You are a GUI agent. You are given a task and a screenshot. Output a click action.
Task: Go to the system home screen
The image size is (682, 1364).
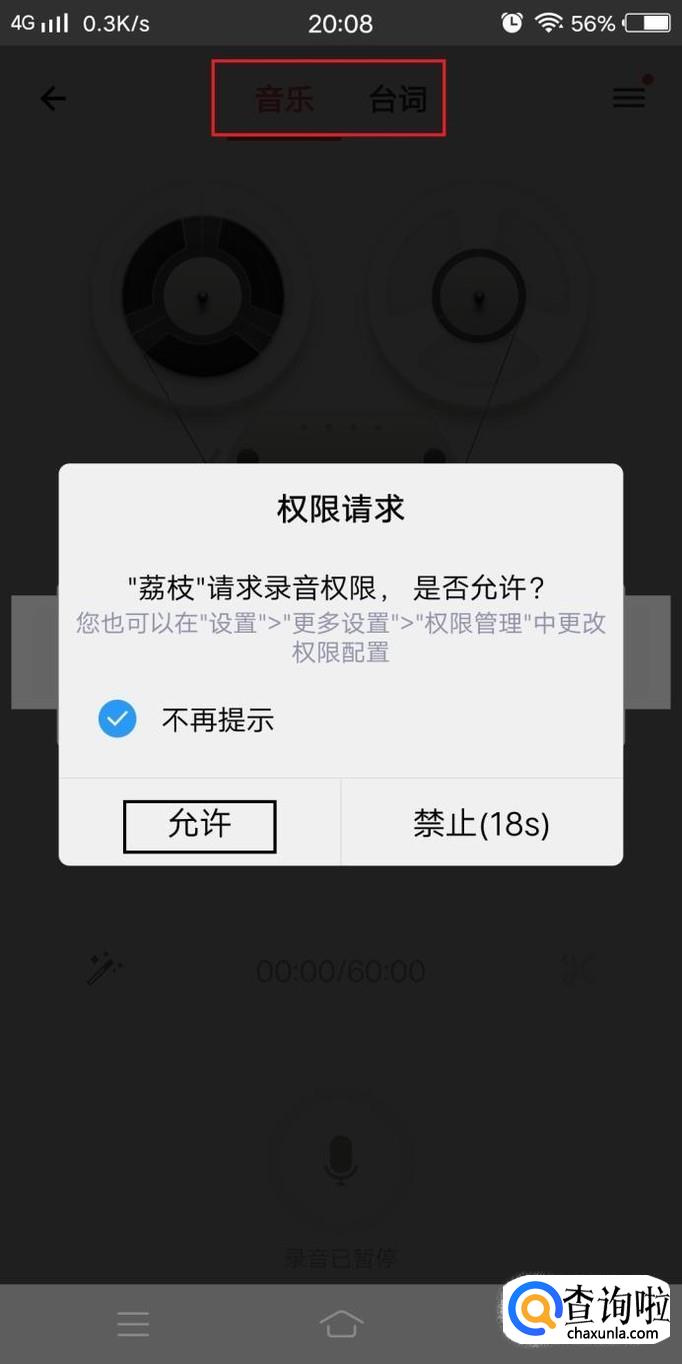click(x=341, y=1324)
